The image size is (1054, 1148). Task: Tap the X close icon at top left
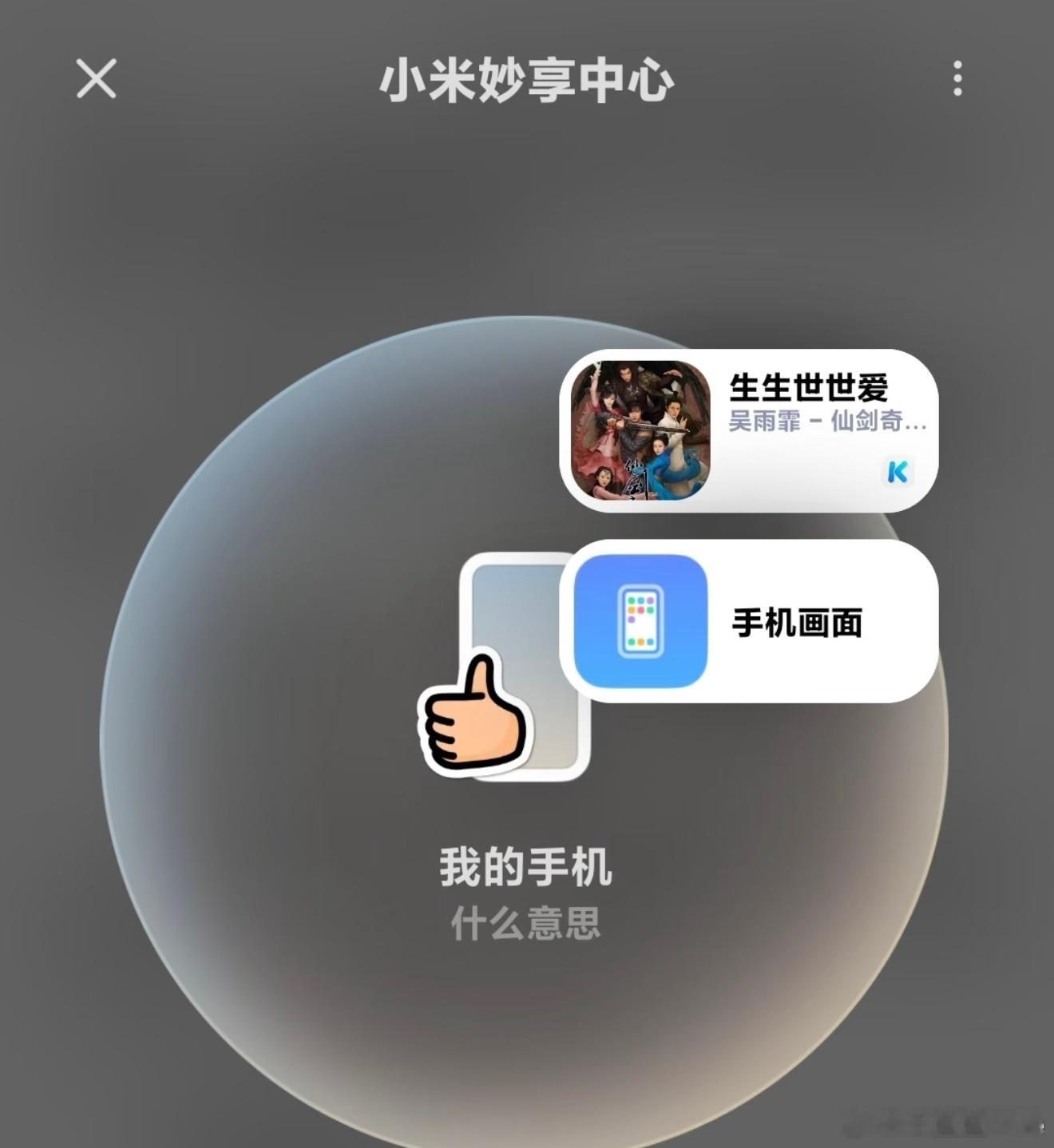(96, 80)
